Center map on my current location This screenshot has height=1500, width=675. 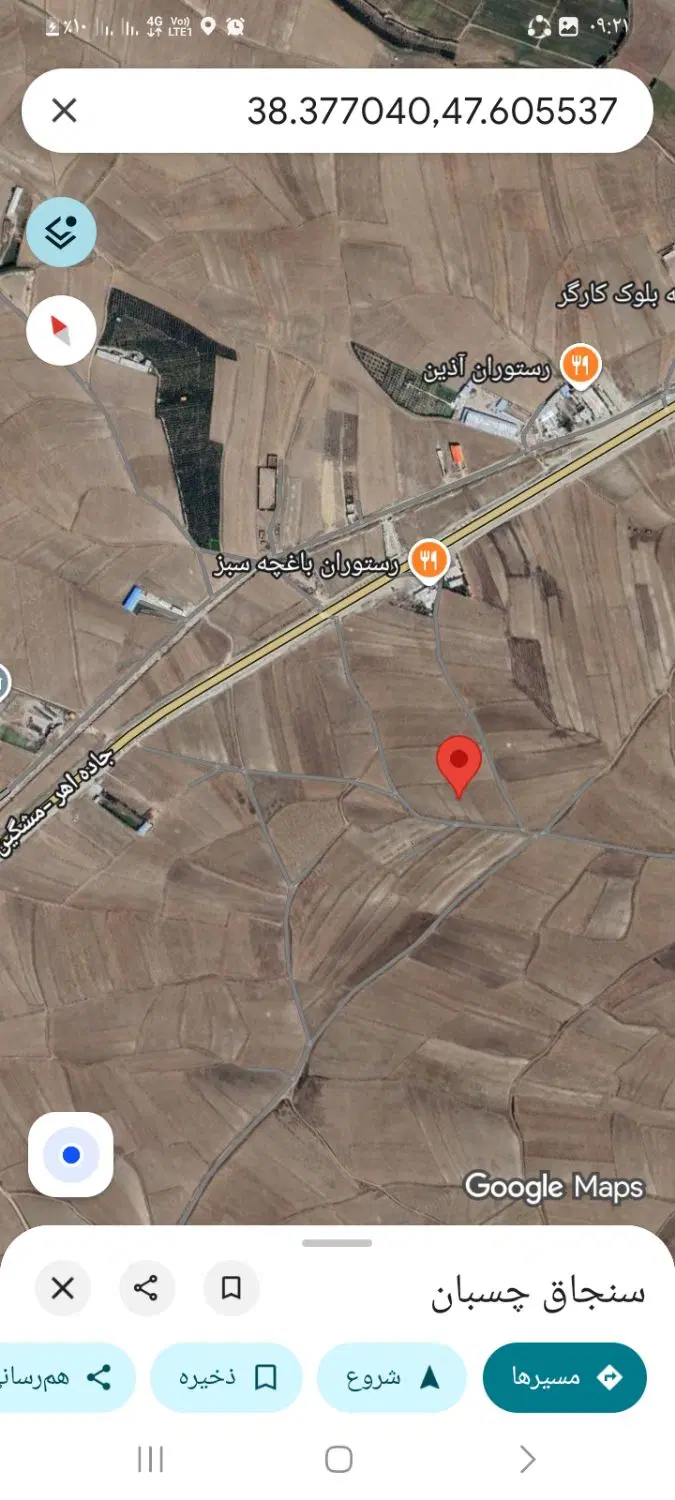click(x=71, y=1155)
